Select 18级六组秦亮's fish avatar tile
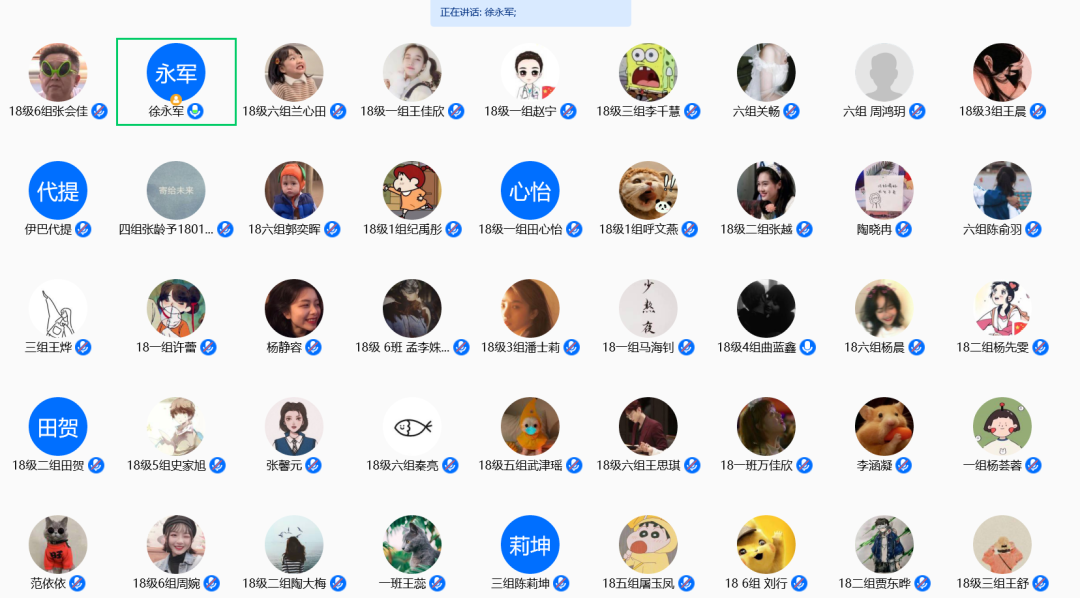Viewport: 1080px width, 598px height. point(412,427)
